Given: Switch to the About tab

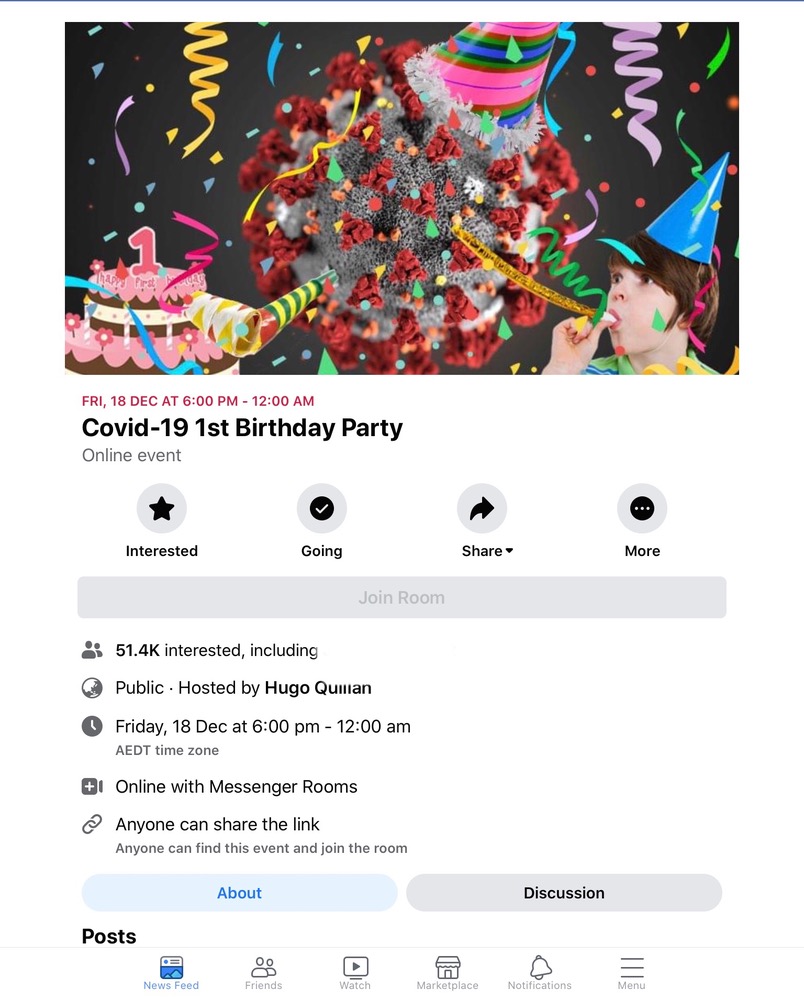Looking at the screenshot, I should 239,893.
